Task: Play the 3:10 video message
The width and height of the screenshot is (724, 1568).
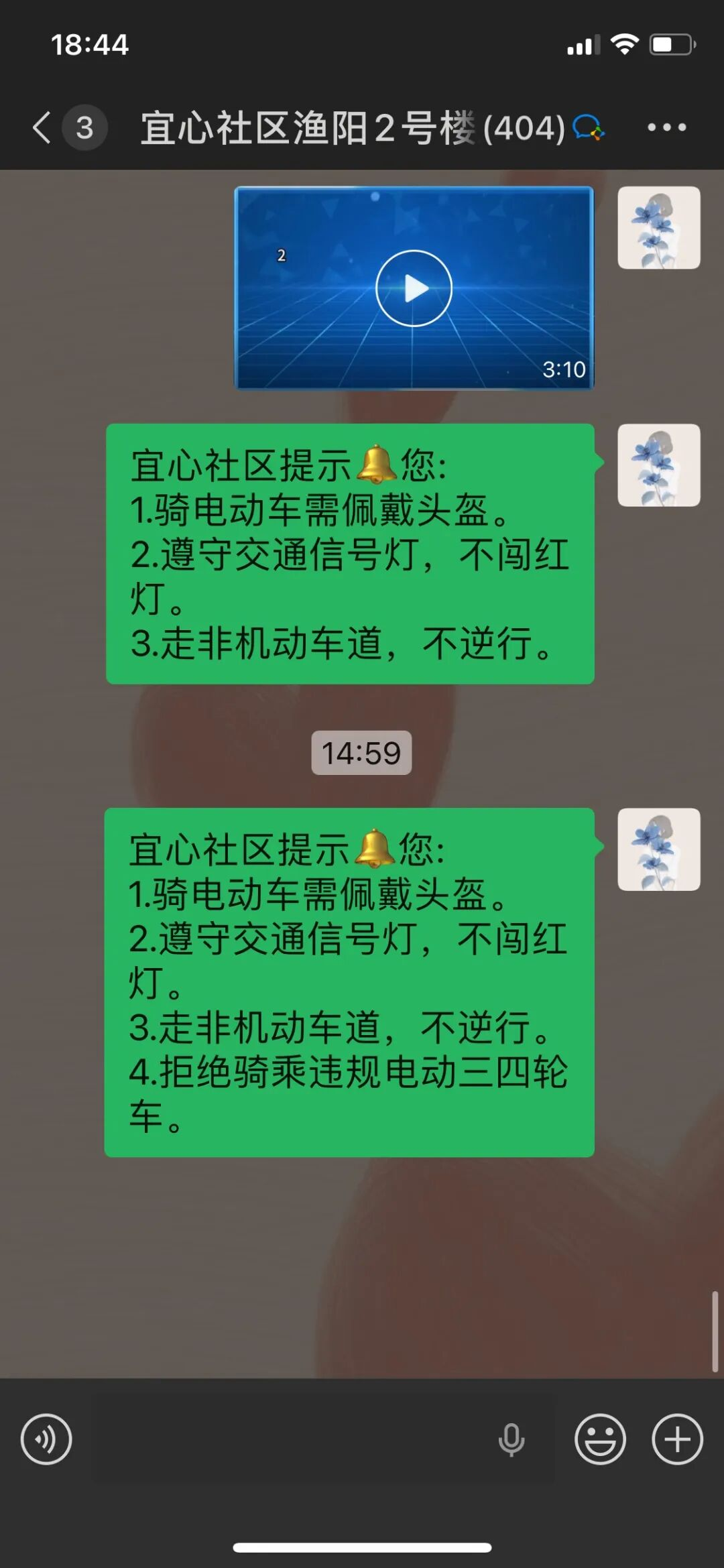Action: (x=414, y=288)
